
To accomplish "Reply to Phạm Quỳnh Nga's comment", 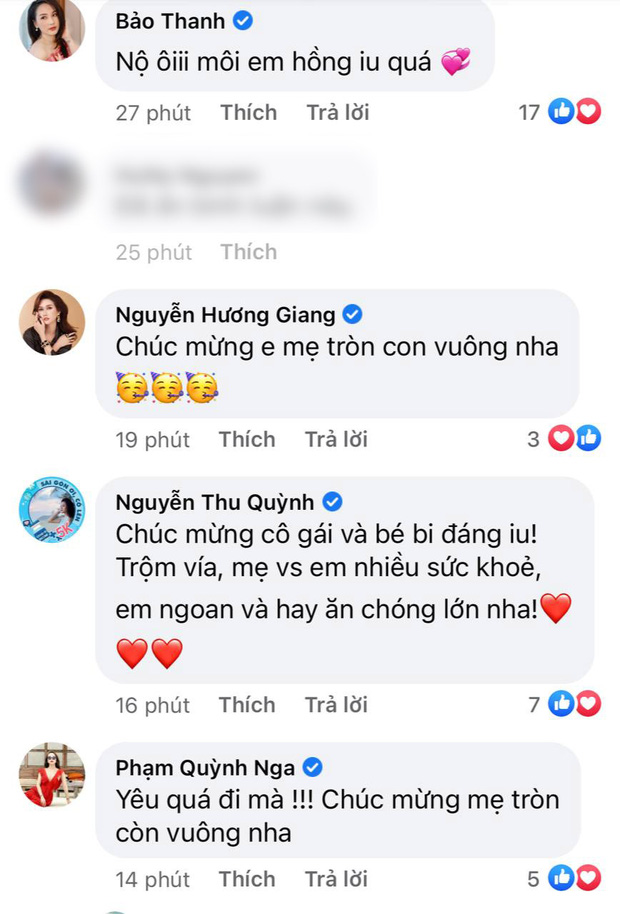I will tap(337, 879).
